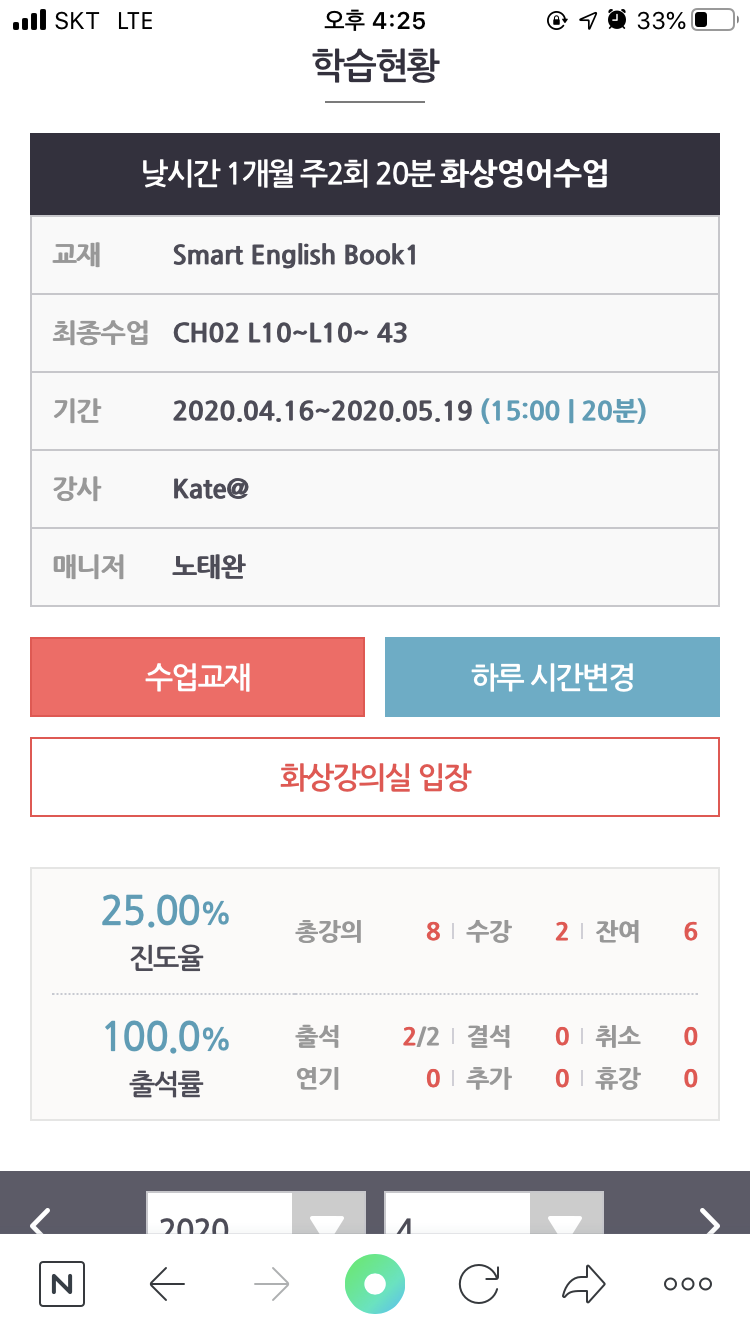
Task: Tap the green circle button in the toolbar
Action: pyautogui.click(x=375, y=1284)
